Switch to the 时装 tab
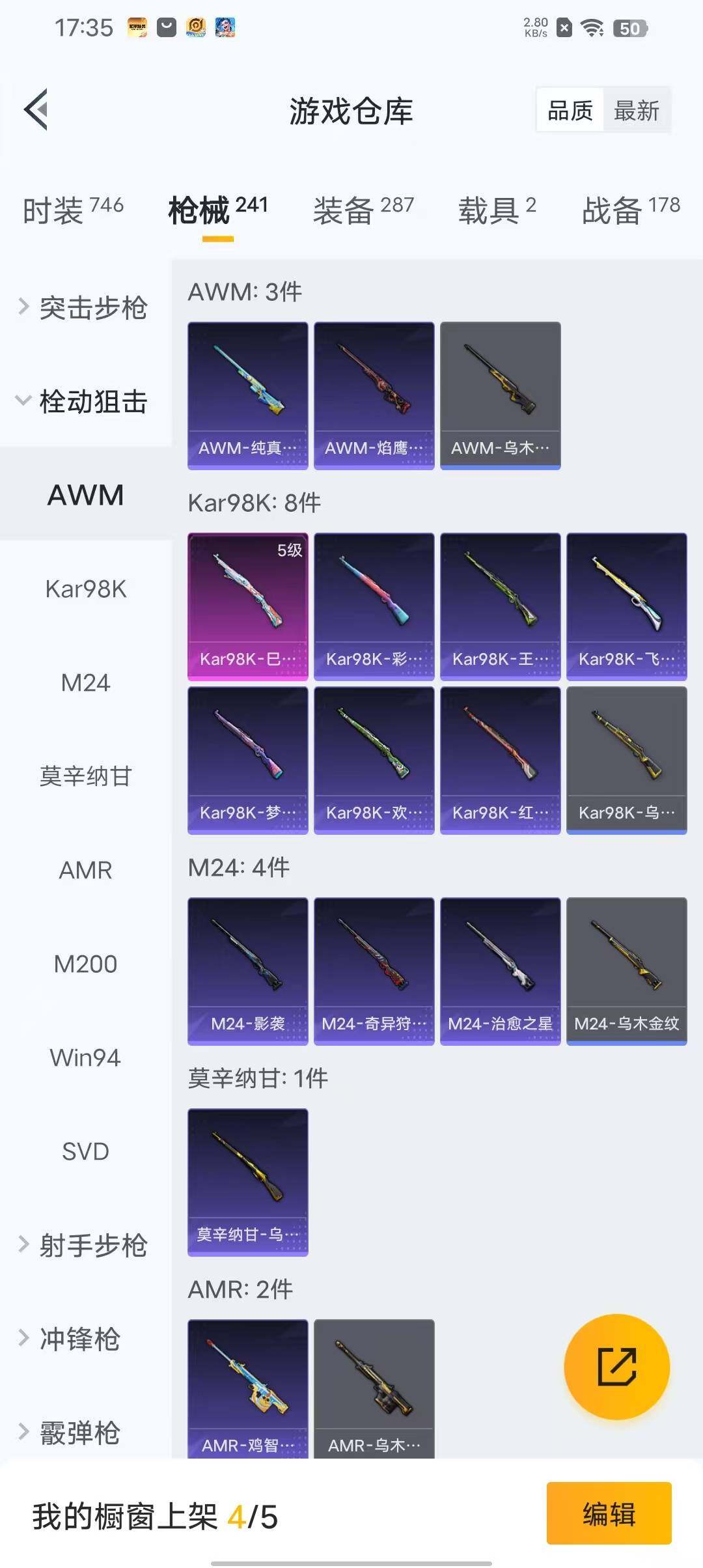 73,210
